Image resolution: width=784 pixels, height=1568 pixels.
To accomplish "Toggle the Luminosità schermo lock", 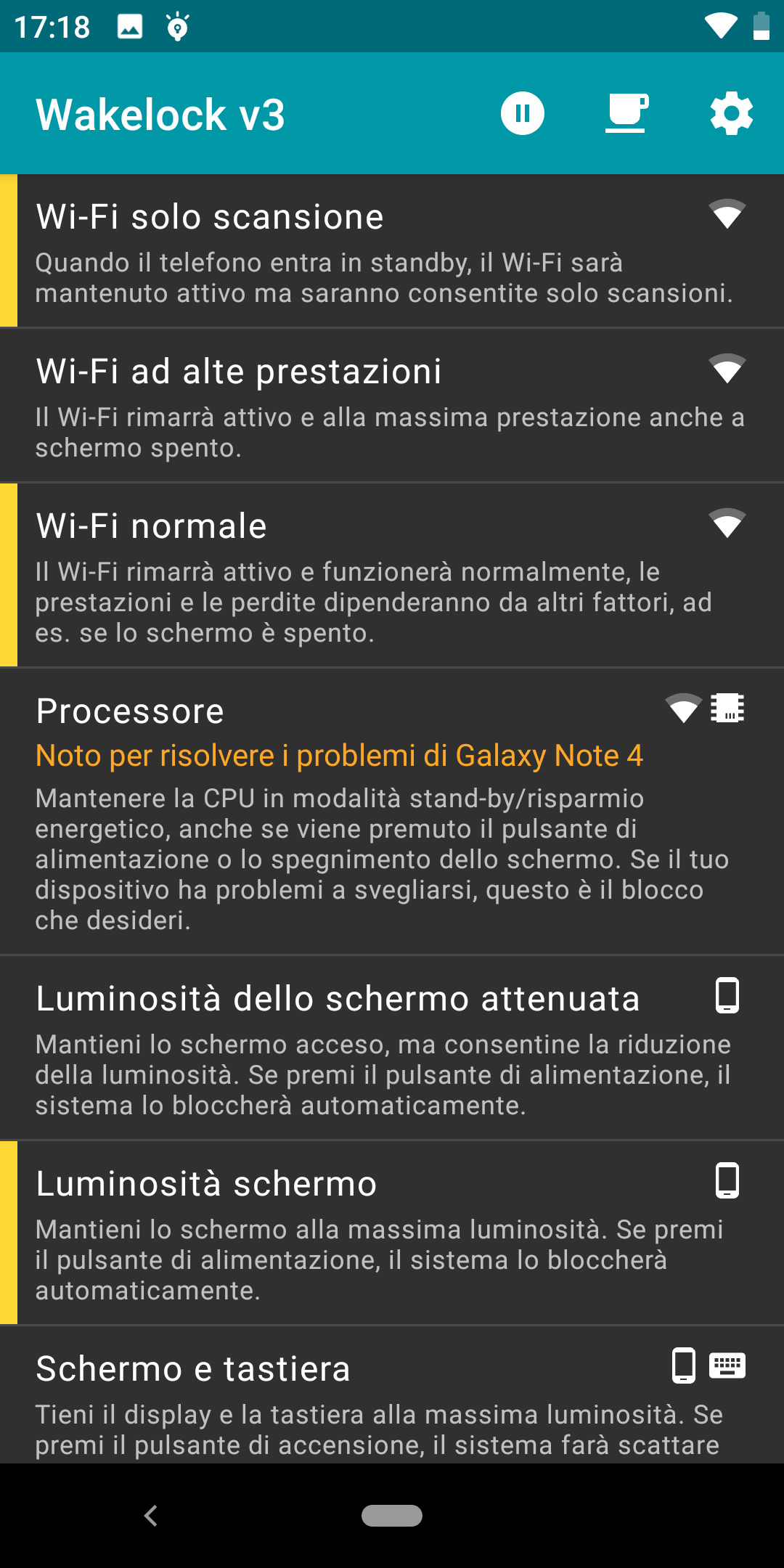I will point(392,1233).
